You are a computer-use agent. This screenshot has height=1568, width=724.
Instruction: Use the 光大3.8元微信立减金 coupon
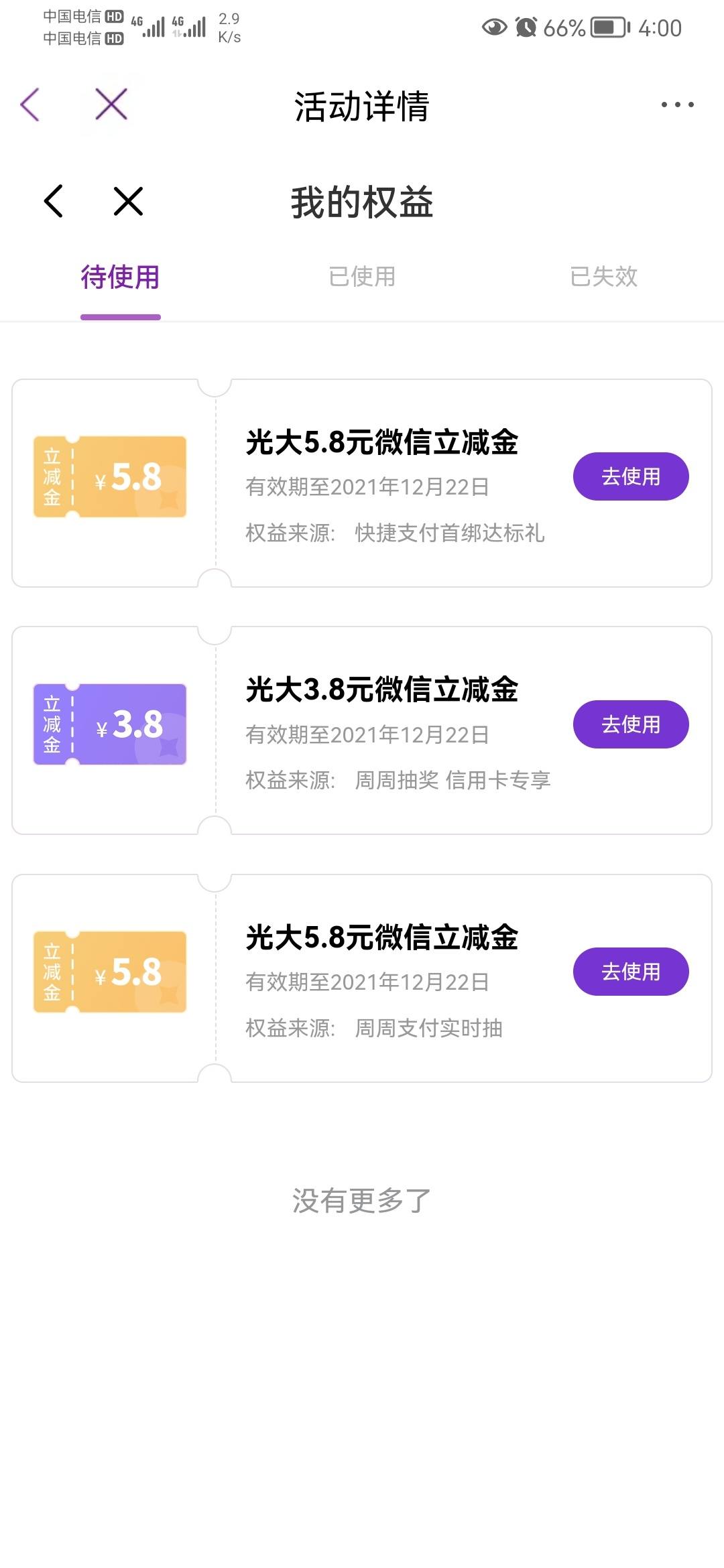click(631, 724)
